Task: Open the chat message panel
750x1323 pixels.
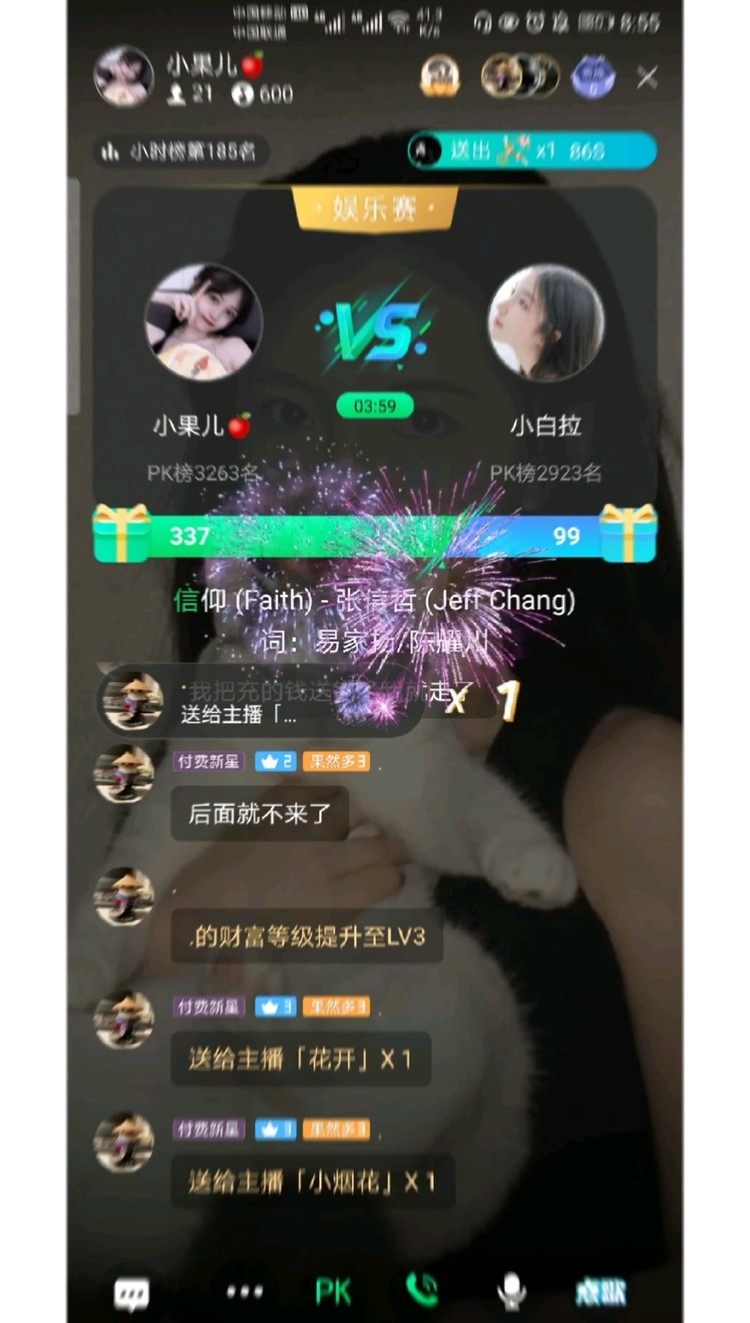Action: point(133,1291)
